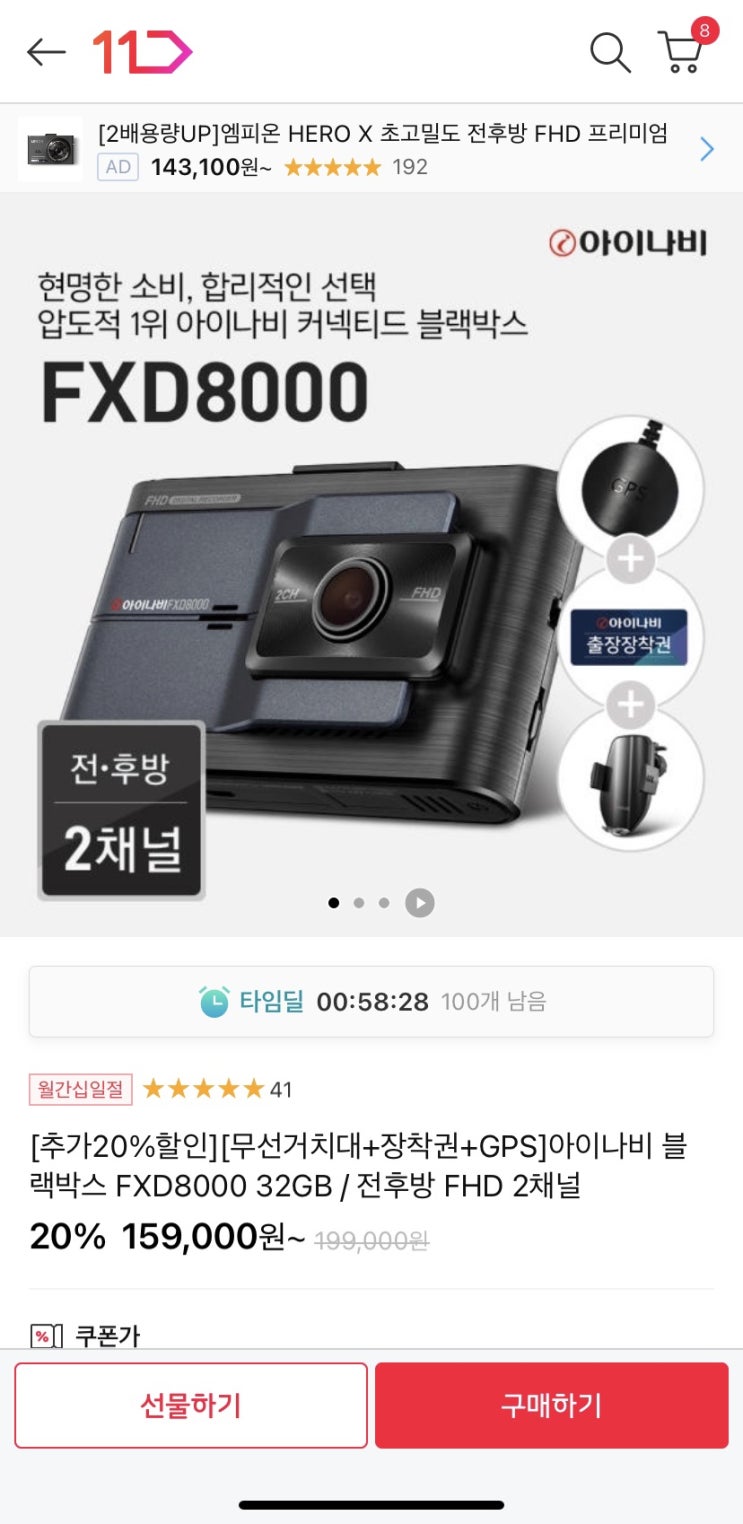Select the first carousel dot
743x1524 pixels.
coord(333,902)
